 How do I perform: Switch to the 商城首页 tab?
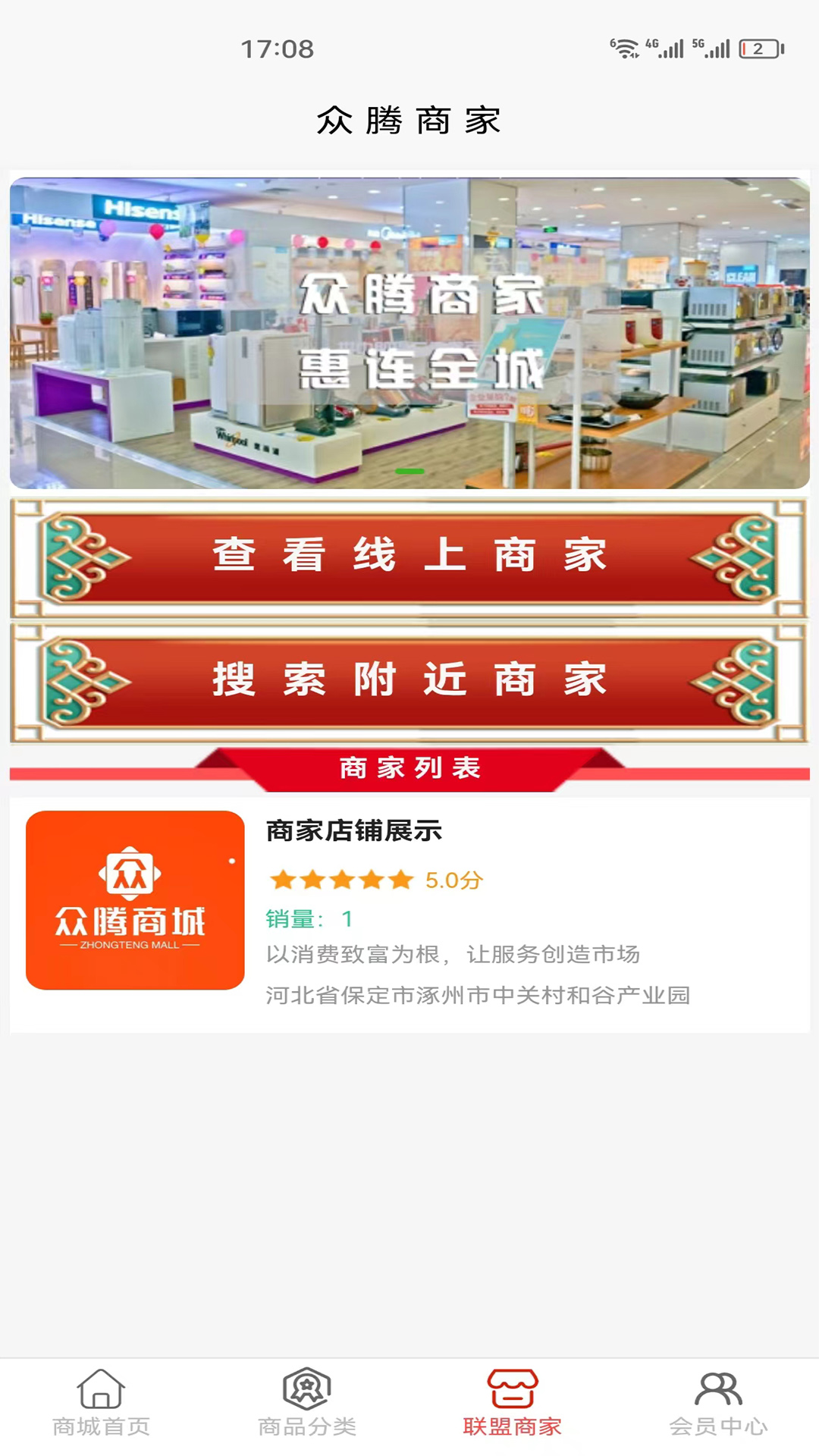(x=101, y=1403)
